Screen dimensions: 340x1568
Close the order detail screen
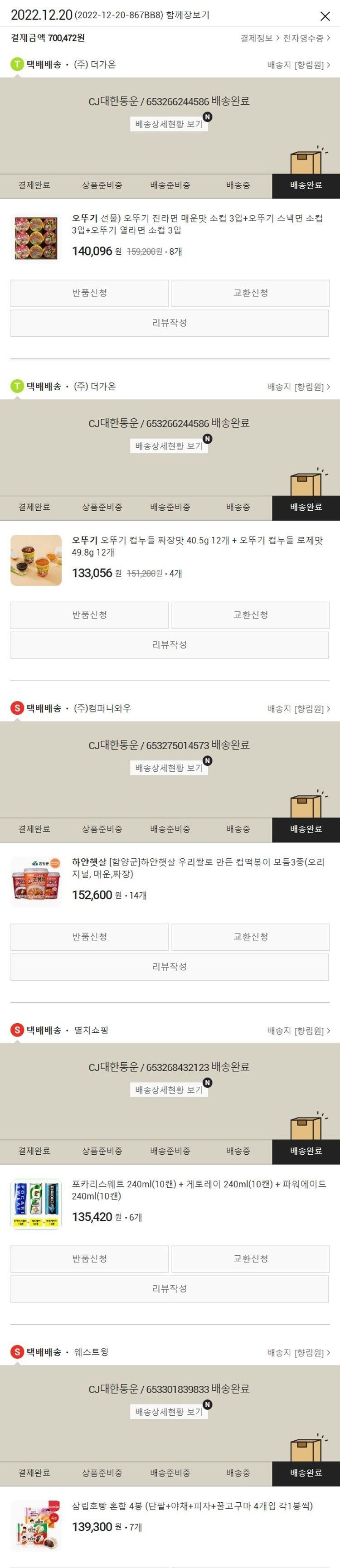pos(325,16)
